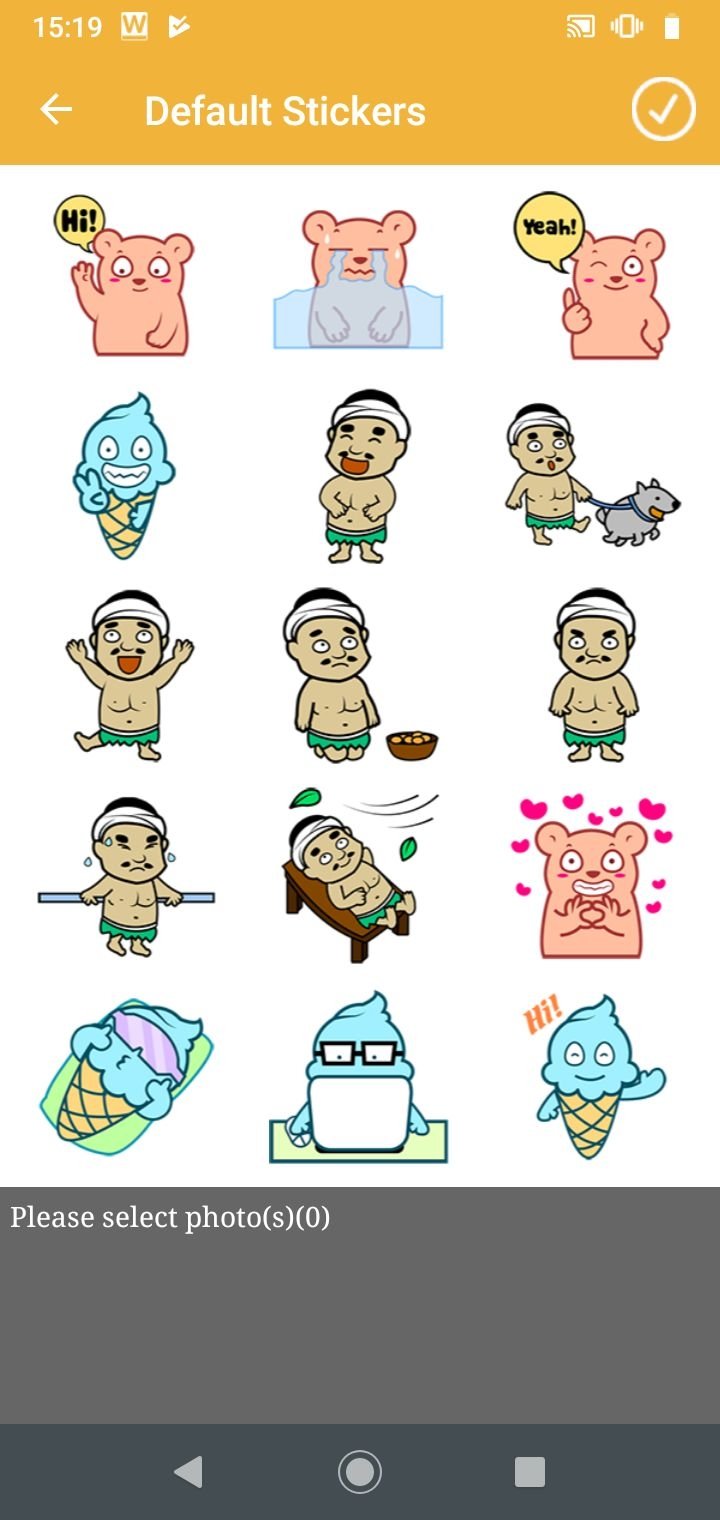720x1520 pixels.
Task: Choose the bear saying Yeah! sticker
Action: (595, 276)
